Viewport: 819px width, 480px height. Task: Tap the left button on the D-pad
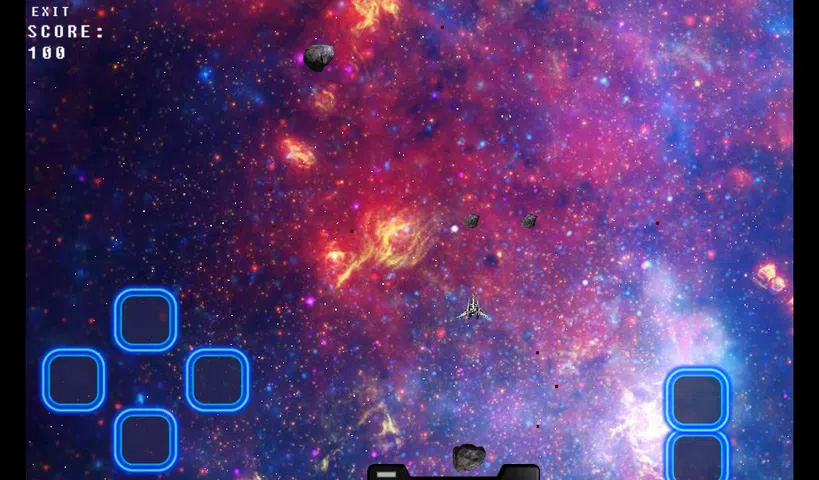pyautogui.click(x=73, y=380)
